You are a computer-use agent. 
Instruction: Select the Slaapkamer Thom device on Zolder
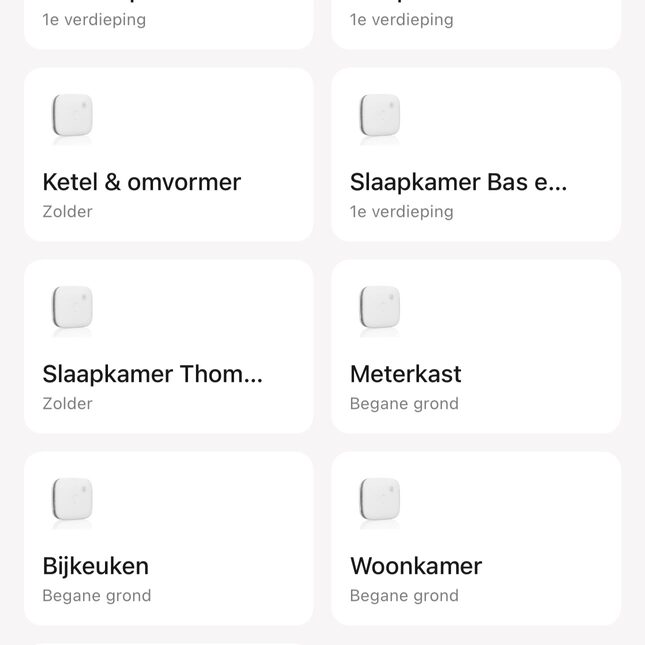(x=168, y=347)
